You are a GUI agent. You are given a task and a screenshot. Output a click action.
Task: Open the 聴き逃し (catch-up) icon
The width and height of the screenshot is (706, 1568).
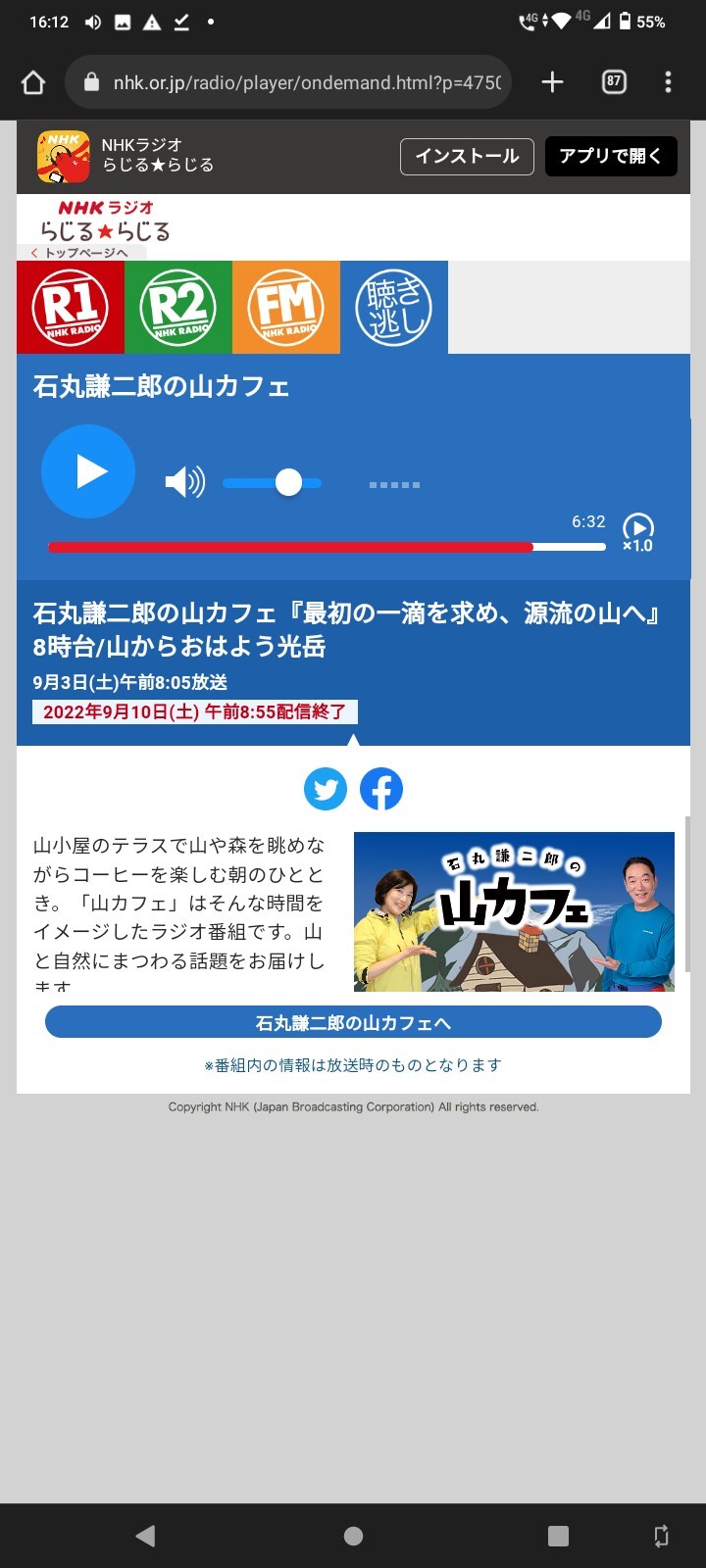coord(393,306)
